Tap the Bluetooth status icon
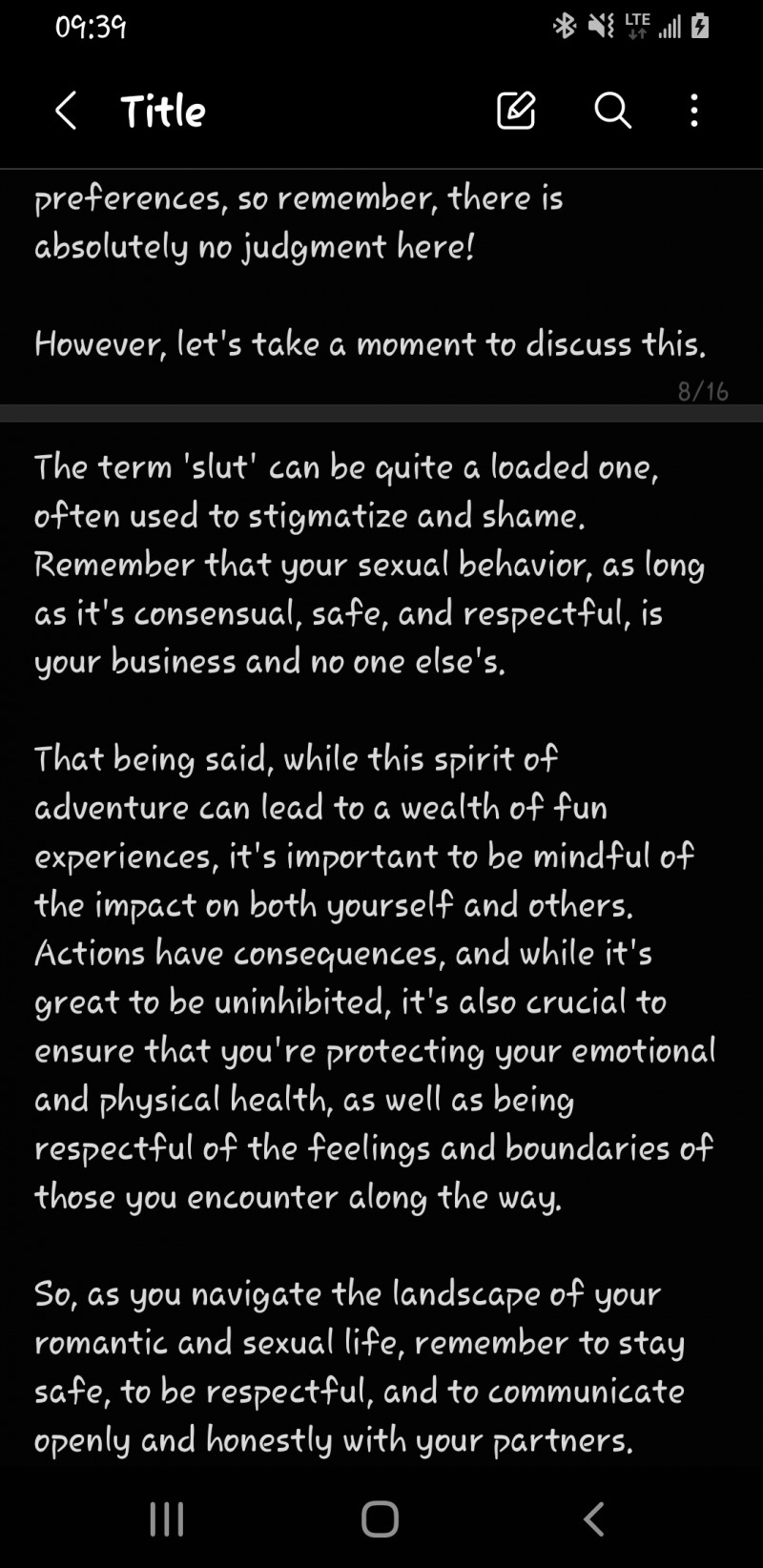 pyautogui.click(x=565, y=27)
